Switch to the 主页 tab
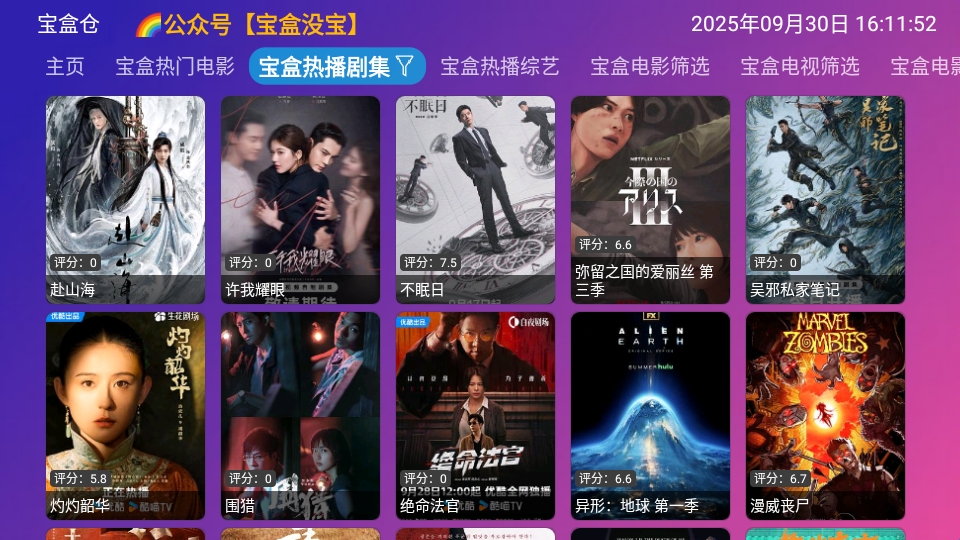The width and height of the screenshot is (960, 540). [65, 67]
